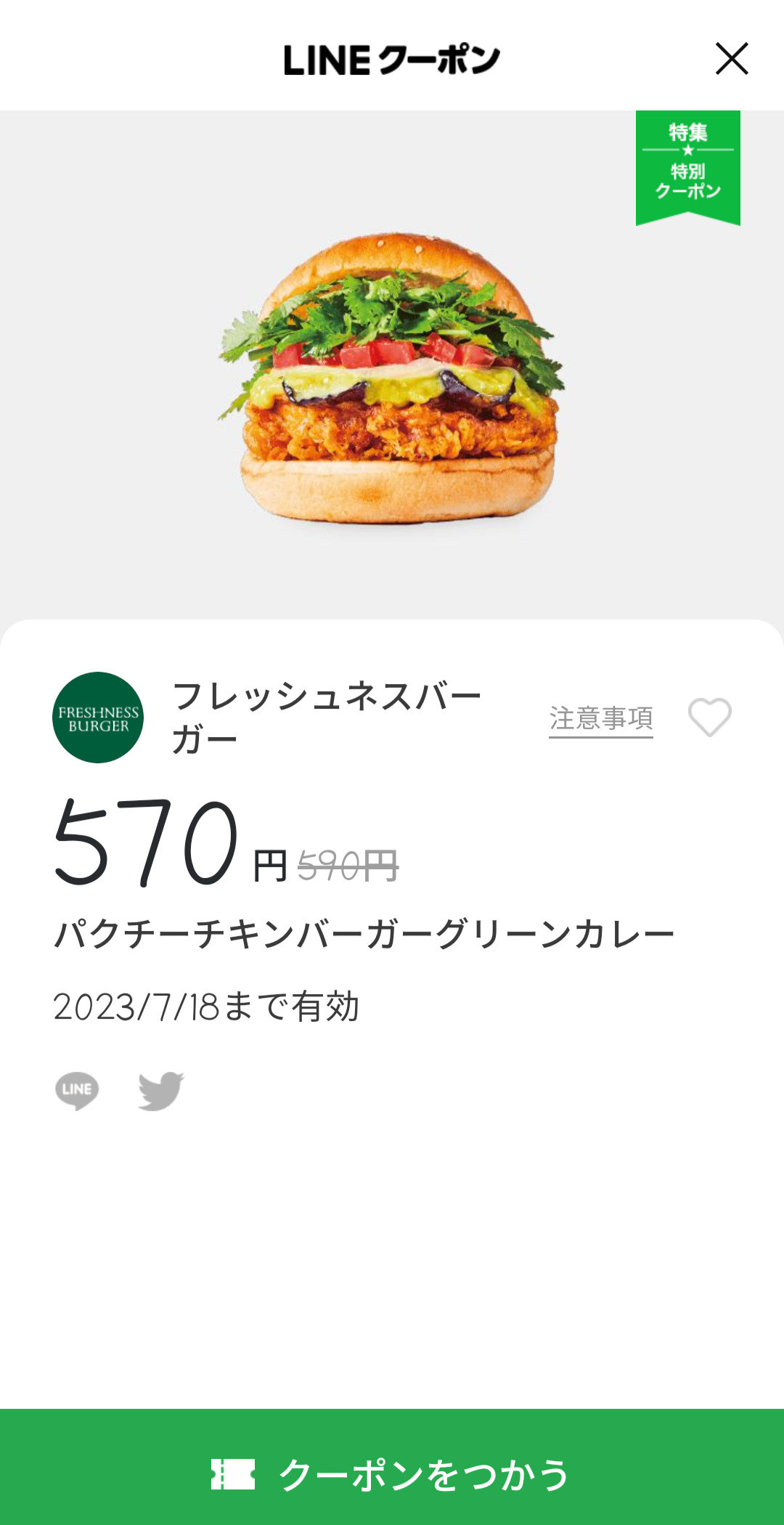This screenshot has height=1525, width=784.
Task: Tap the クーポンをつかう button
Action: [x=392, y=1474]
